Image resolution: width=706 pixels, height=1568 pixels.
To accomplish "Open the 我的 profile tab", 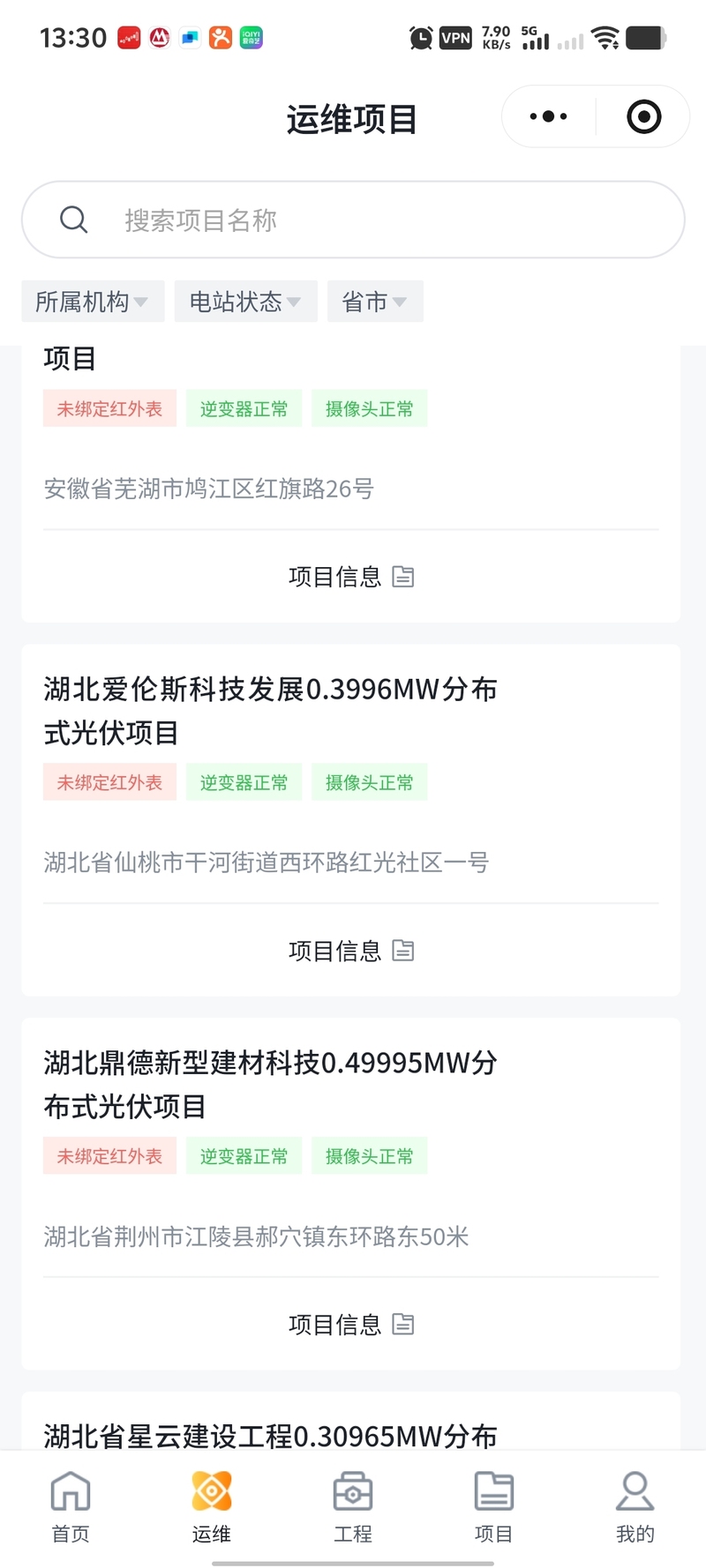I will pos(635,1506).
